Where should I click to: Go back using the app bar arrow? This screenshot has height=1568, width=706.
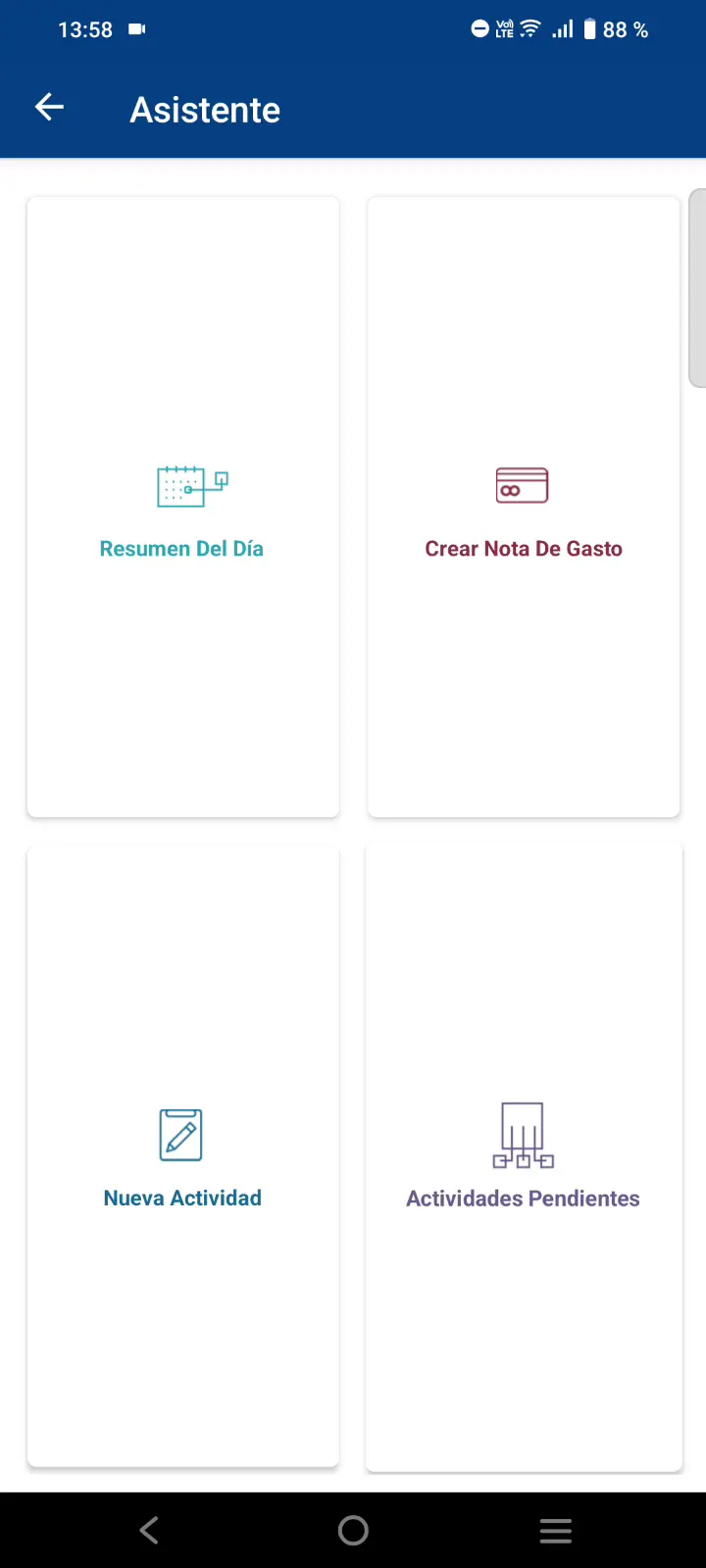point(49,108)
